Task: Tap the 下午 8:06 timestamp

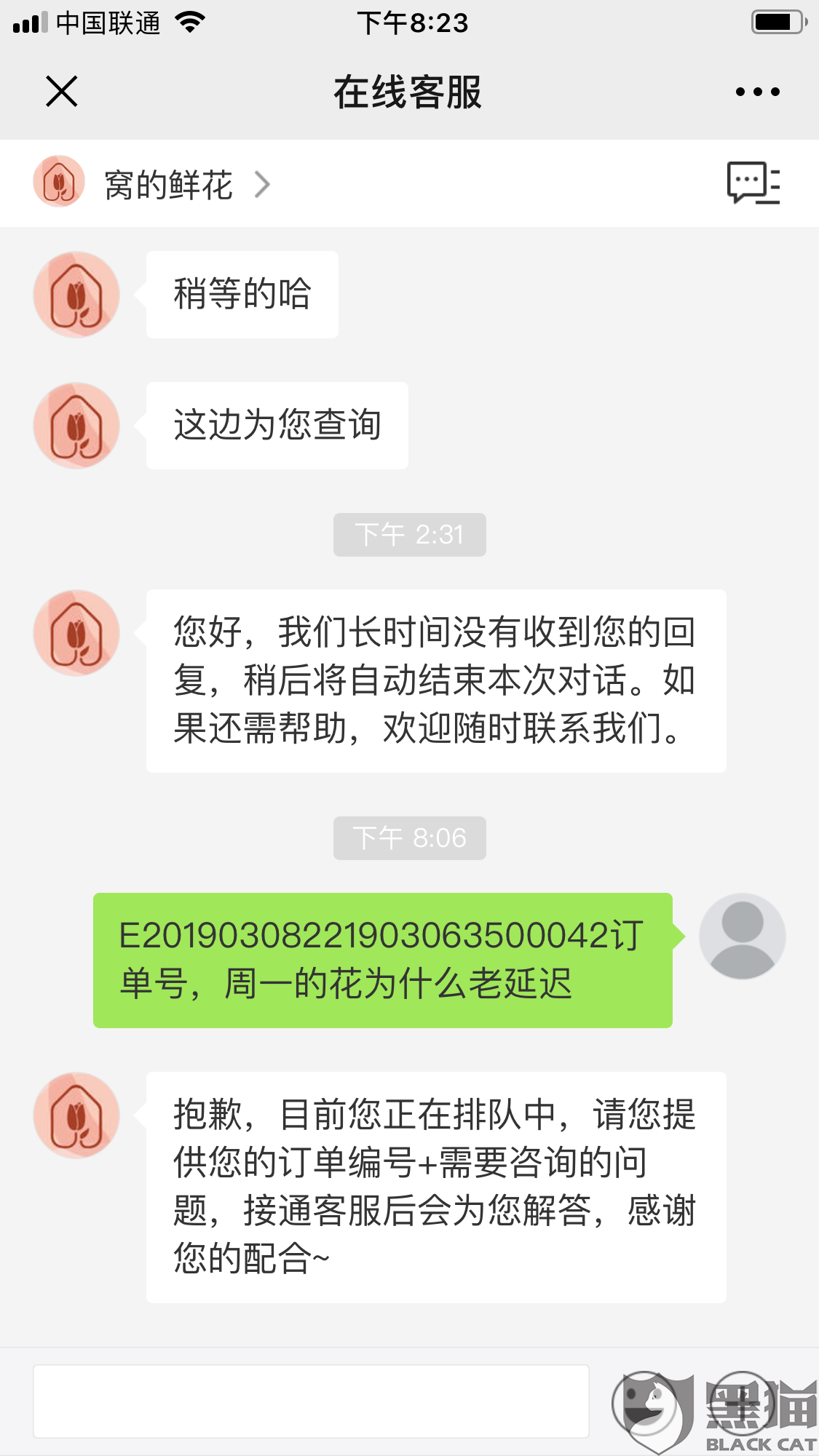Action: pyautogui.click(x=409, y=838)
